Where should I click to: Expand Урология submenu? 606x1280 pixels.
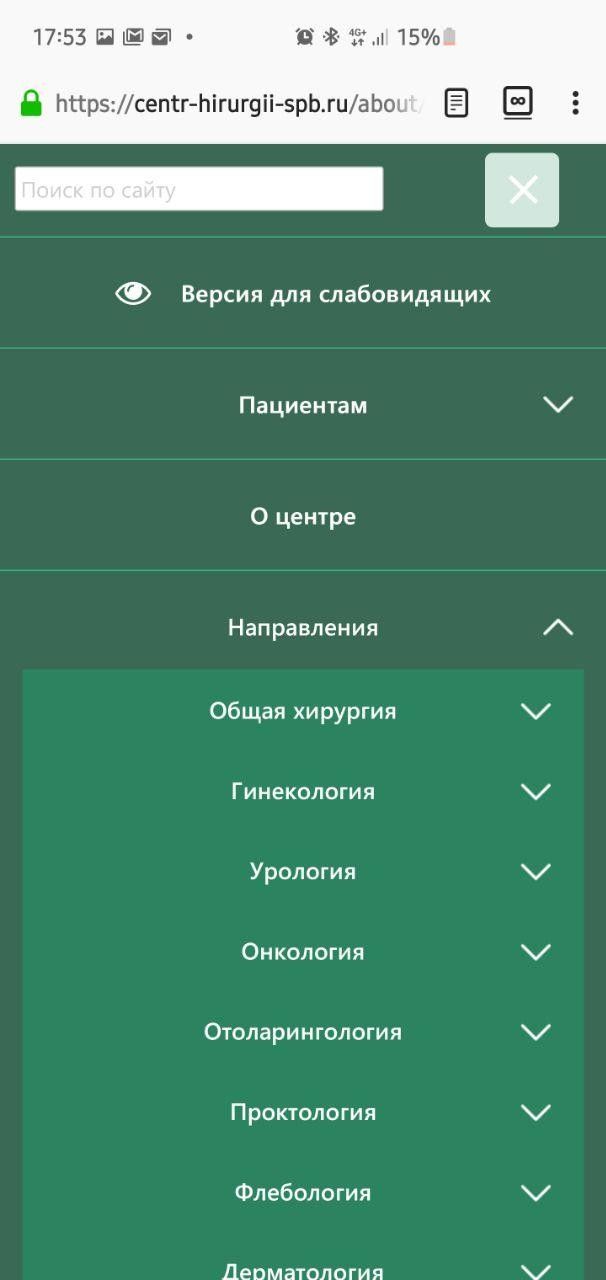(536, 871)
